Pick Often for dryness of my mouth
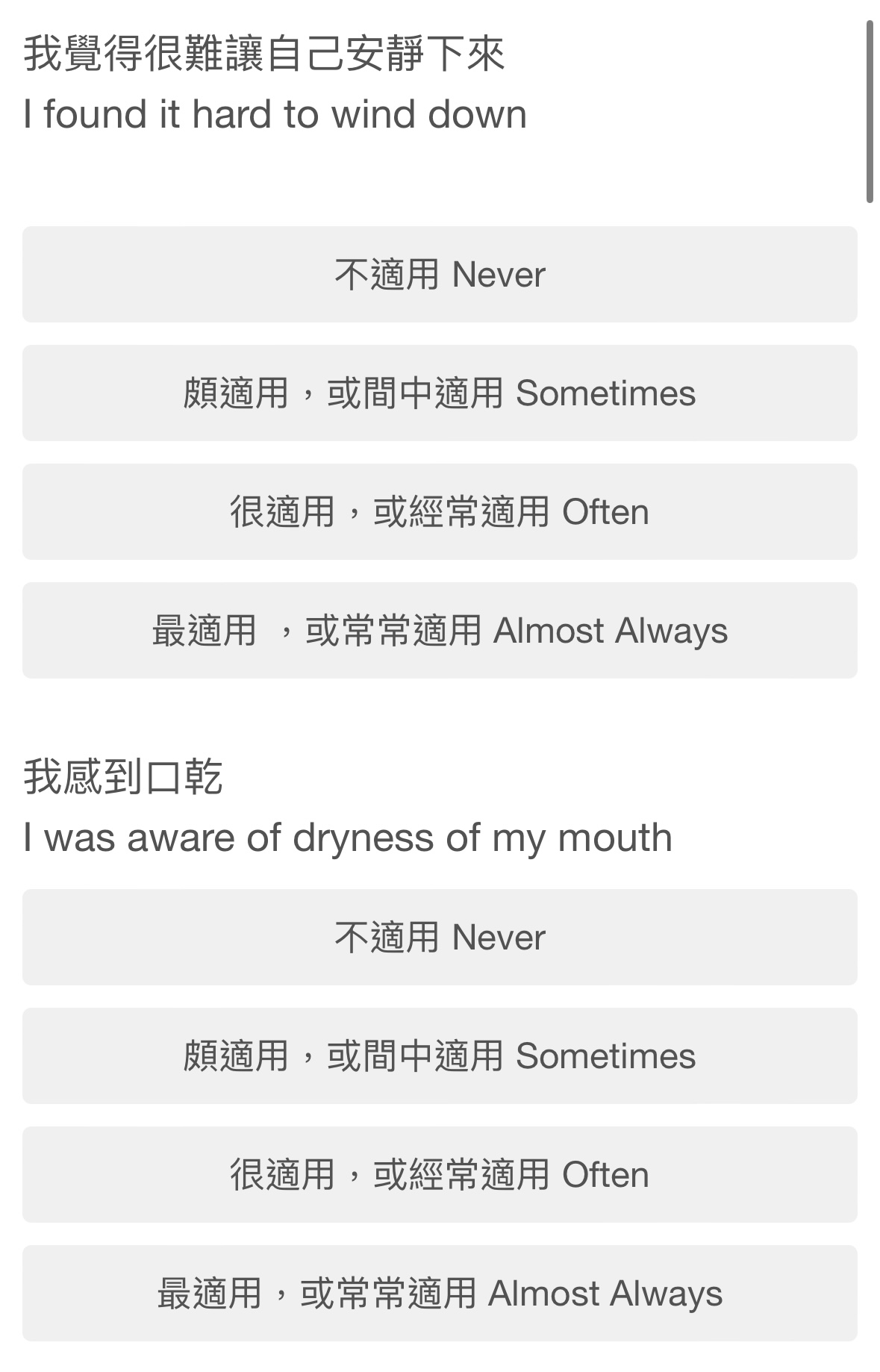Viewport: 880px width, 1372px height. 440,1175
